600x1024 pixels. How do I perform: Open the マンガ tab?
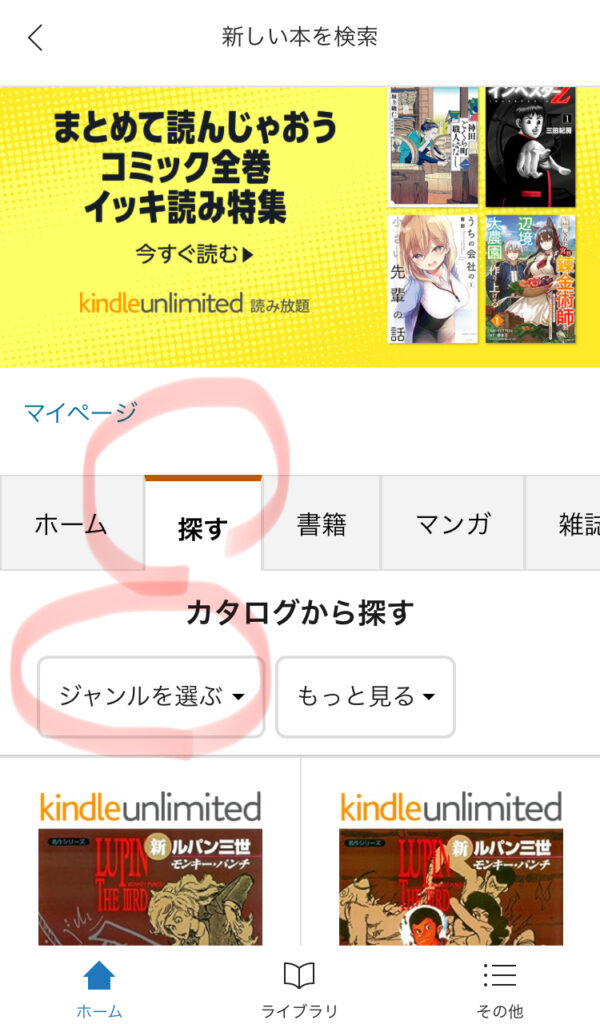(x=453, y=524)
